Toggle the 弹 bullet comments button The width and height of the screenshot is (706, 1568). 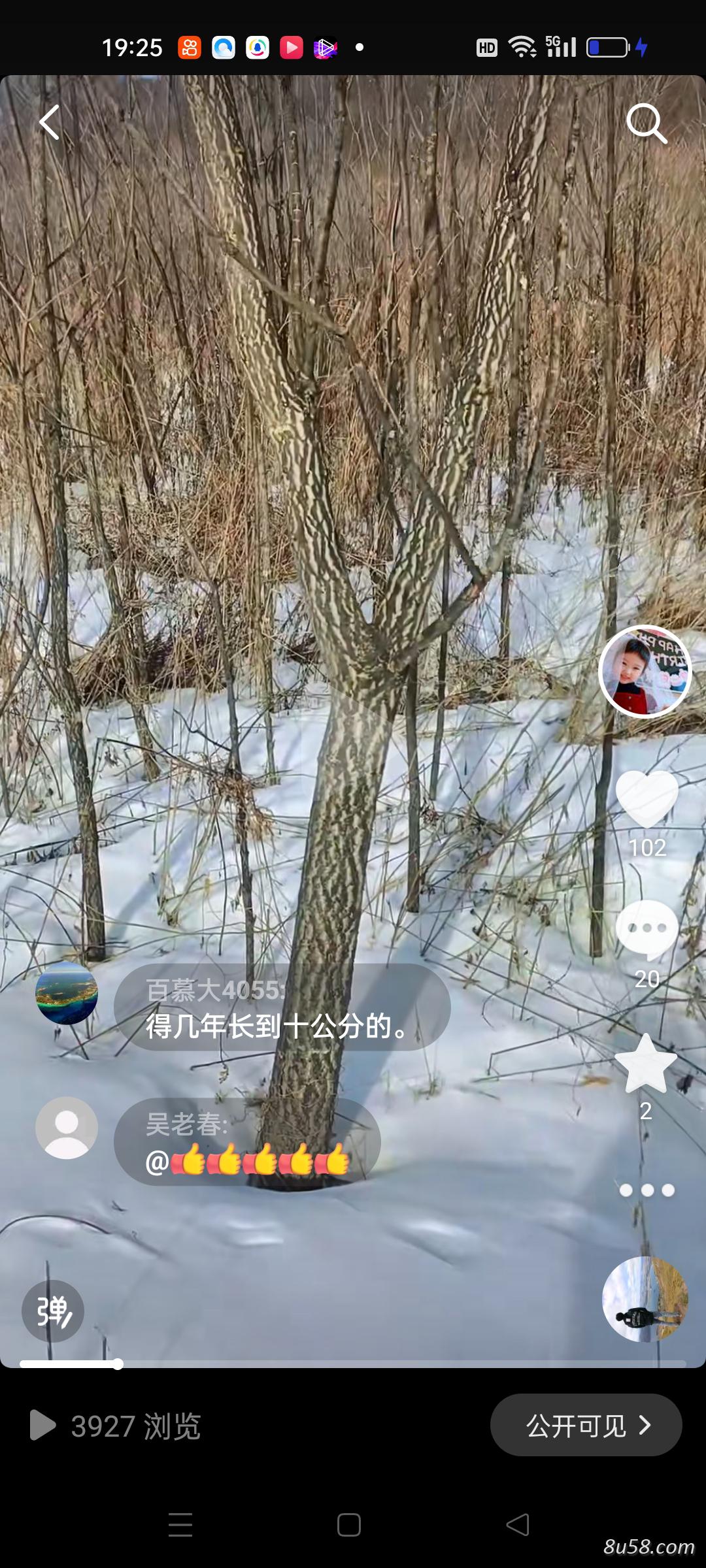tap(53, 1311)
